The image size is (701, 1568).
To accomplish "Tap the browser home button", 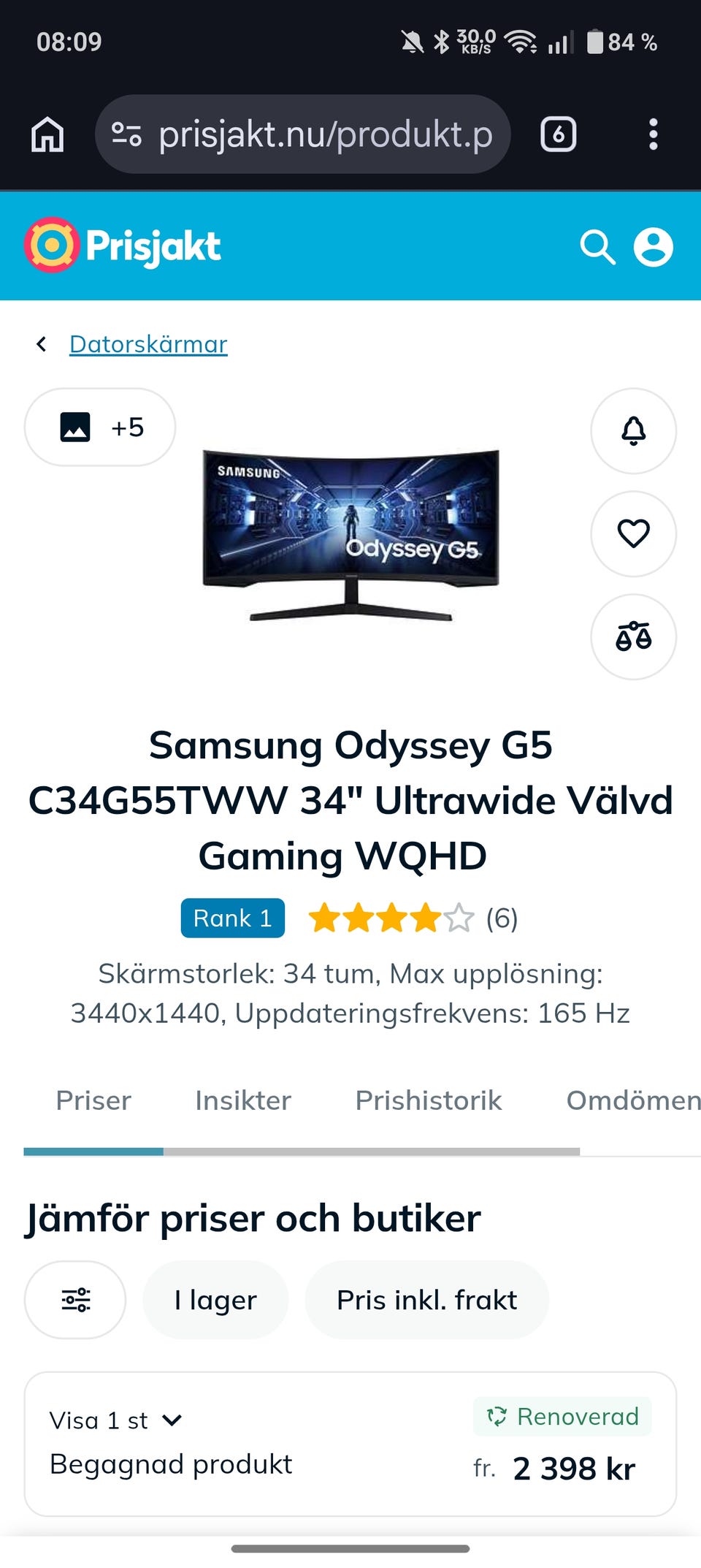I will point(47,134).
